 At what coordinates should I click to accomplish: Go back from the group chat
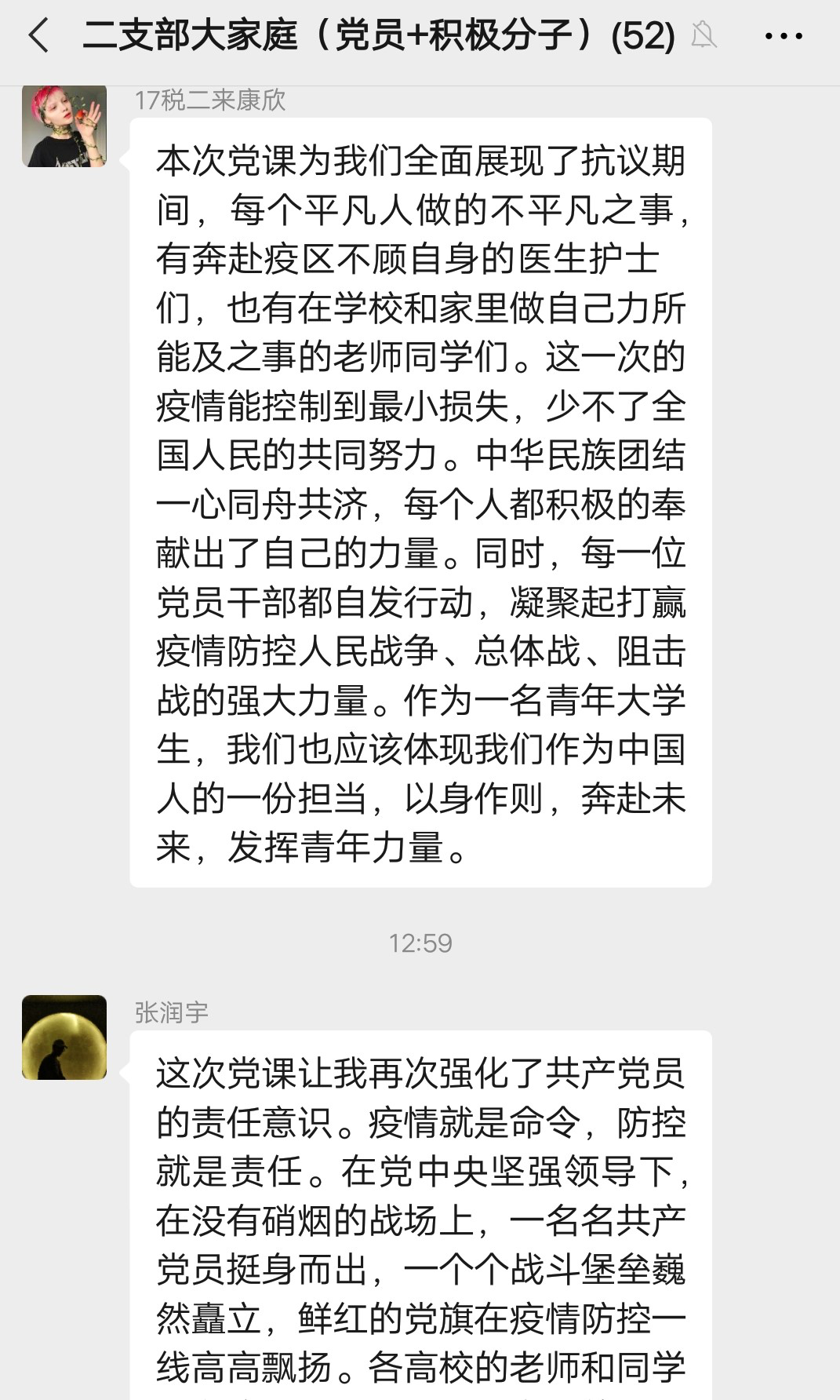coord(38,36)
